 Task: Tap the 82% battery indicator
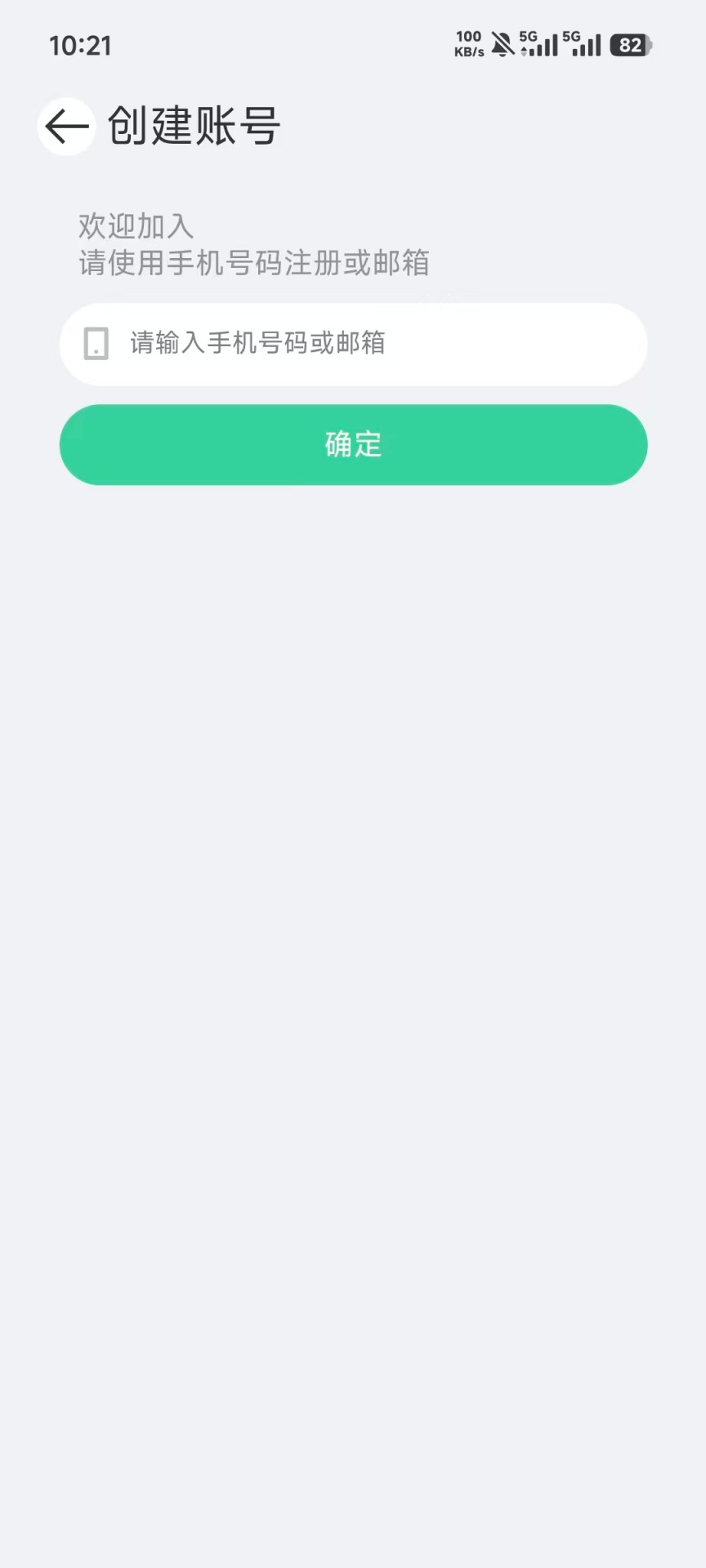(630, 46)
